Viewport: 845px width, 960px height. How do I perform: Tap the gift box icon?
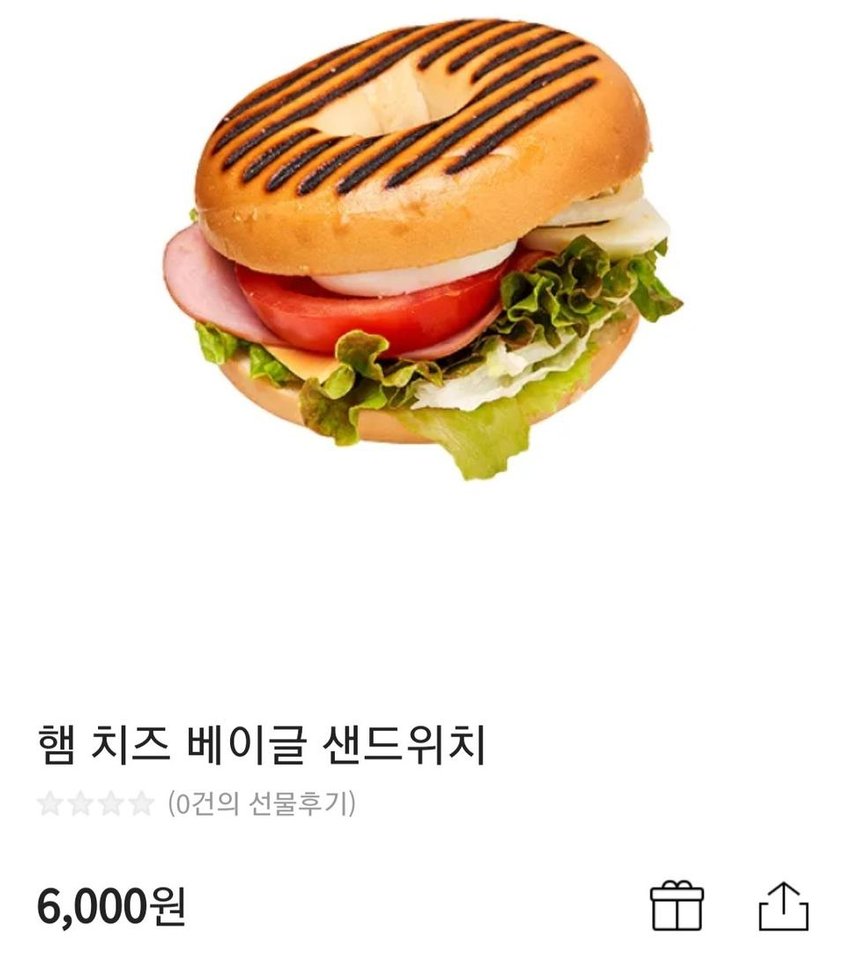click(x=677, y=906)
